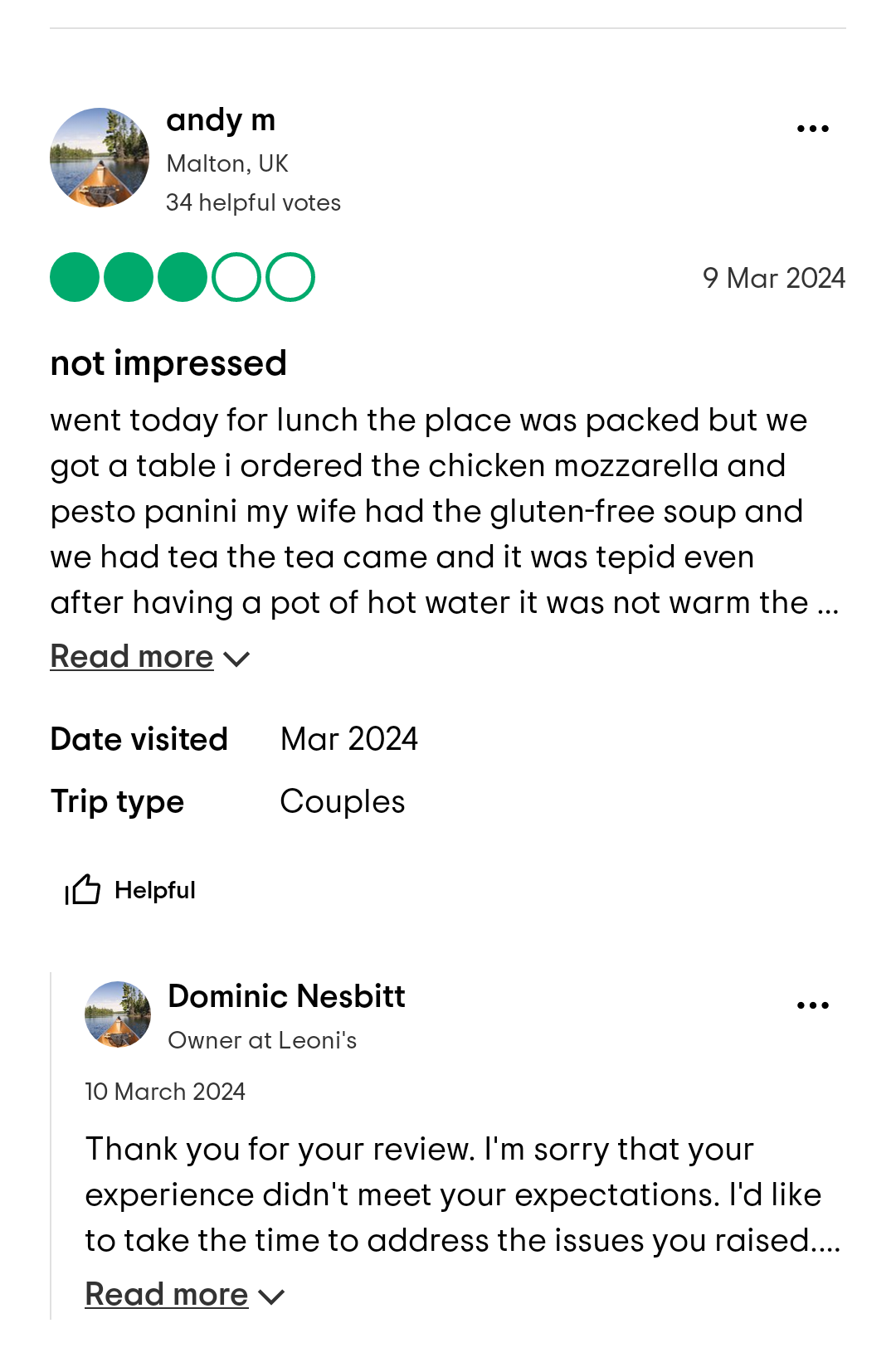The image size is (896, 1367).
Task: Open andy m's profile picture
Action: click(100, 158)
